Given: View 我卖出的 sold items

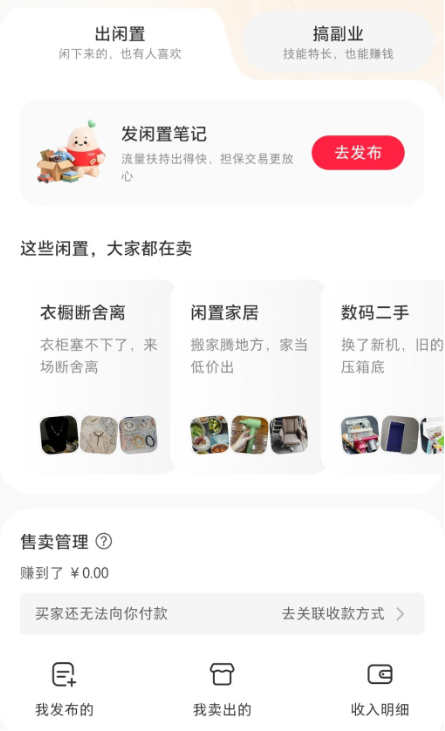Looking at the screenshot, I should click(222, 689).
